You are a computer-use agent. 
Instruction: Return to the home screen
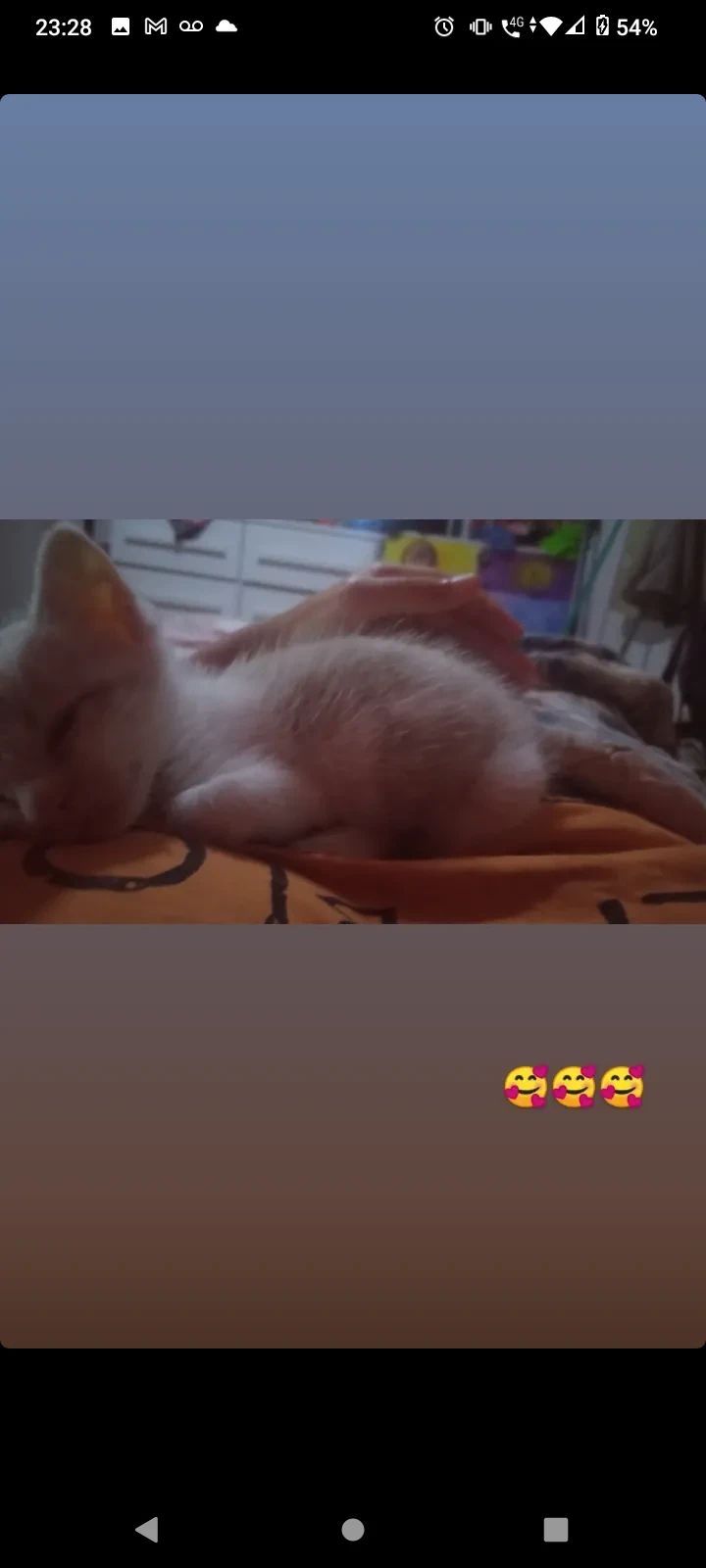(353, 1529)
